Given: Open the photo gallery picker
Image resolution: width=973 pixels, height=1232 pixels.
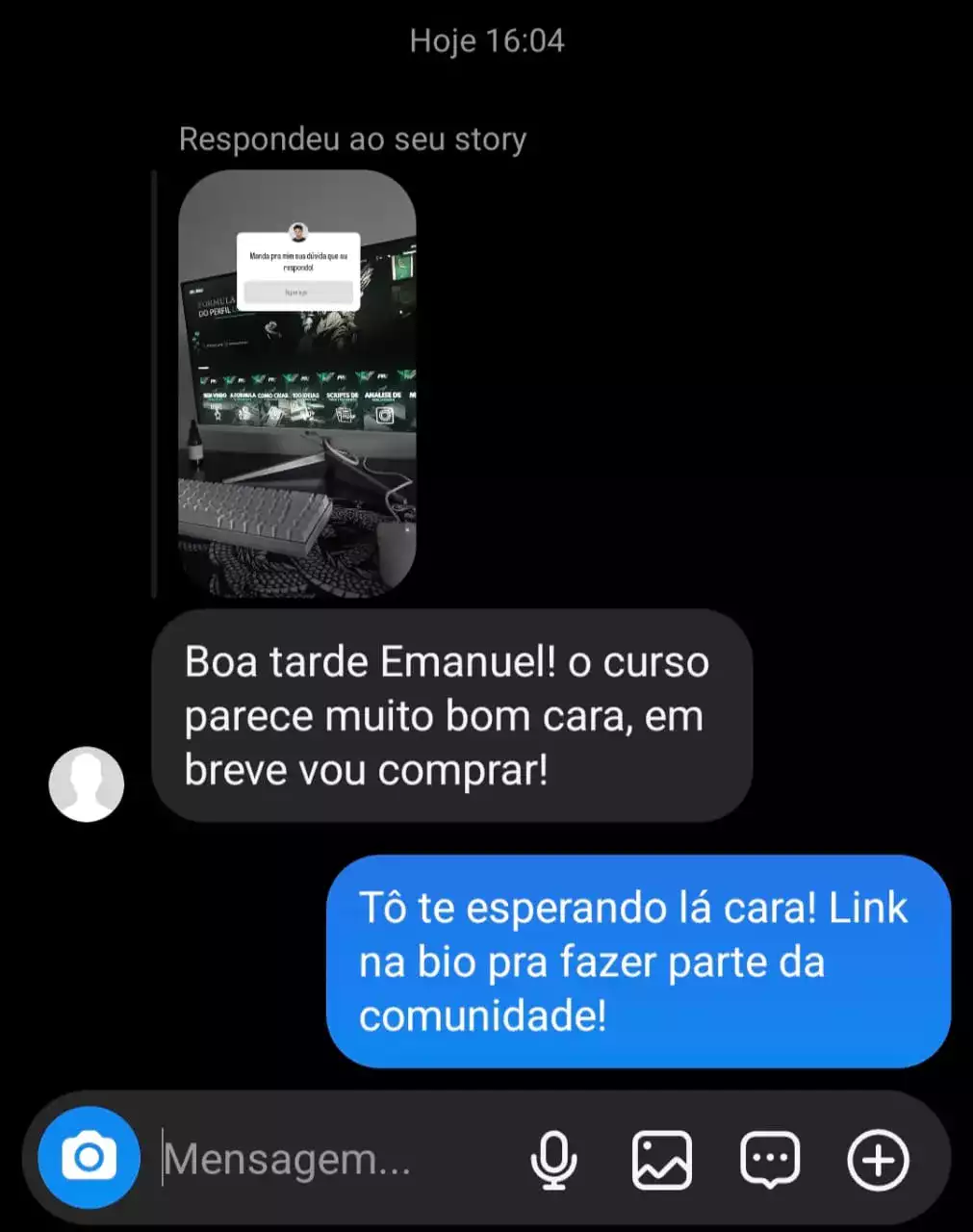Looking at the screenshot, I should (661, 1159).
